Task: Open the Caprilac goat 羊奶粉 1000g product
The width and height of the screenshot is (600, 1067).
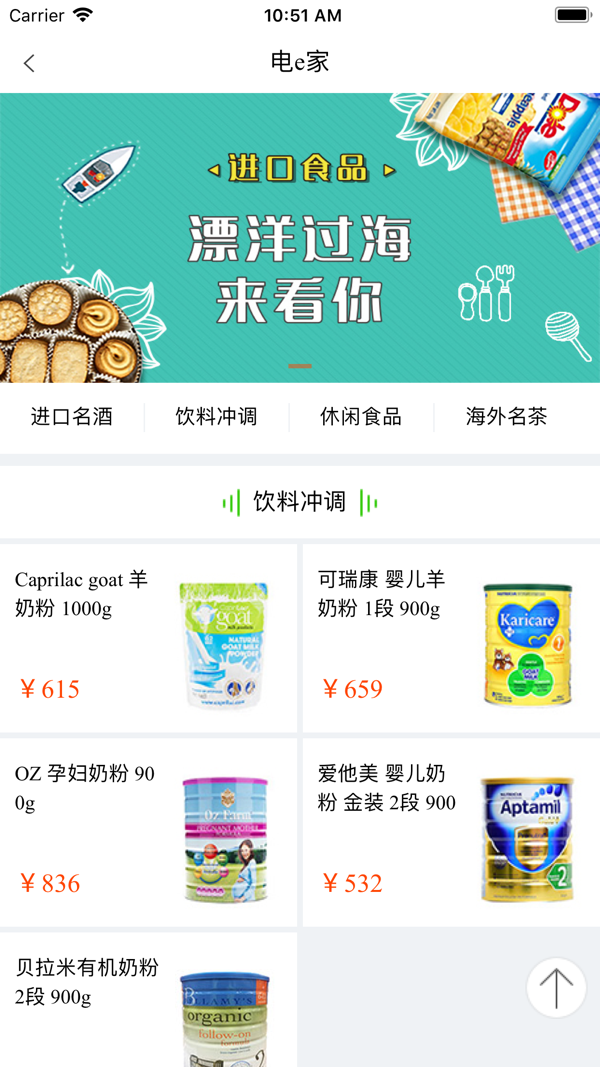Action: tap(148, 638)
